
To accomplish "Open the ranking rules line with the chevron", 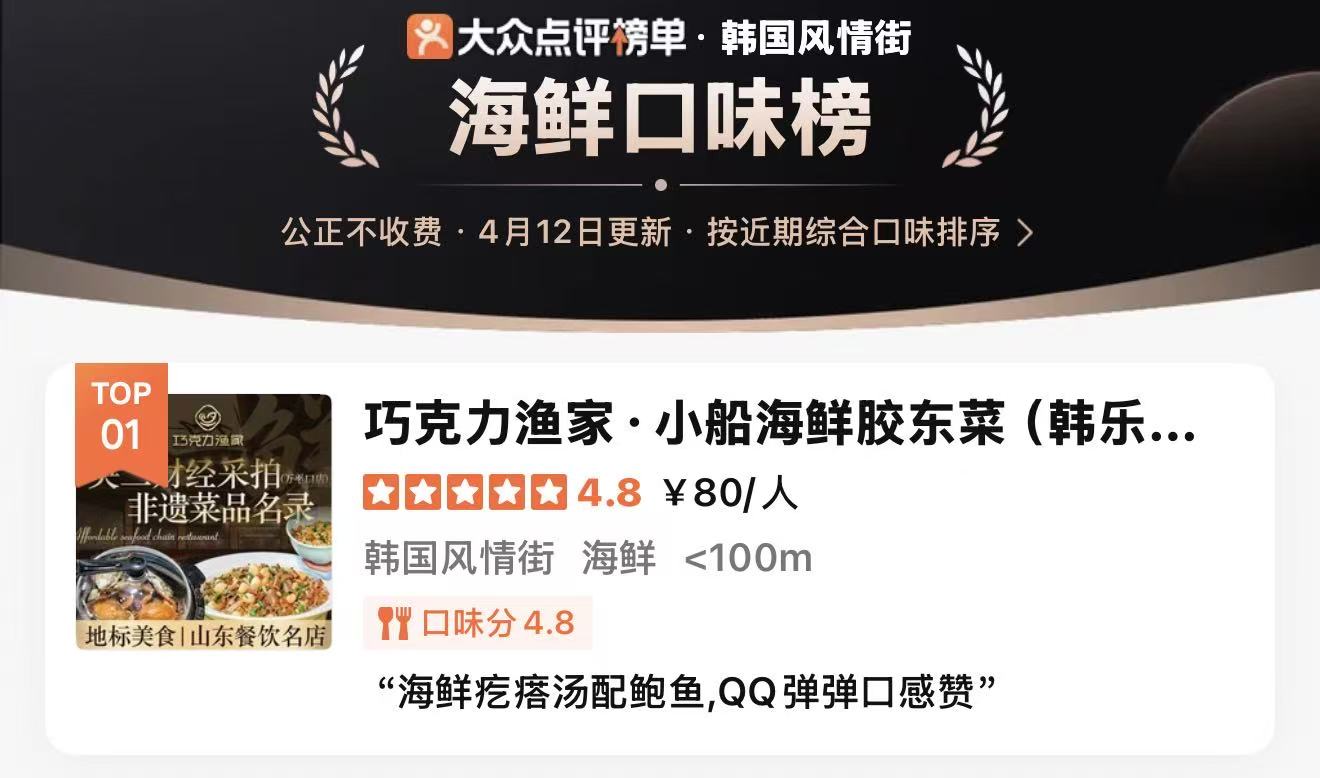I will coord(658,233).
